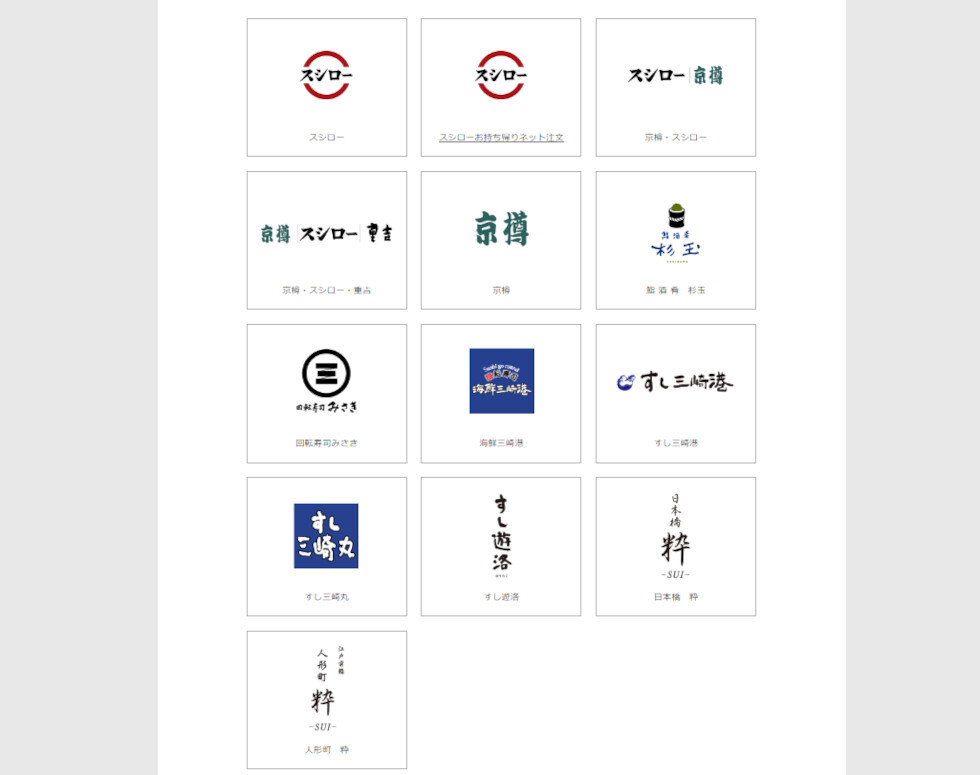Open the すし三崎丸 brand card
The width and height of the screenshot is (980, 775).
[x=326, y=546]
